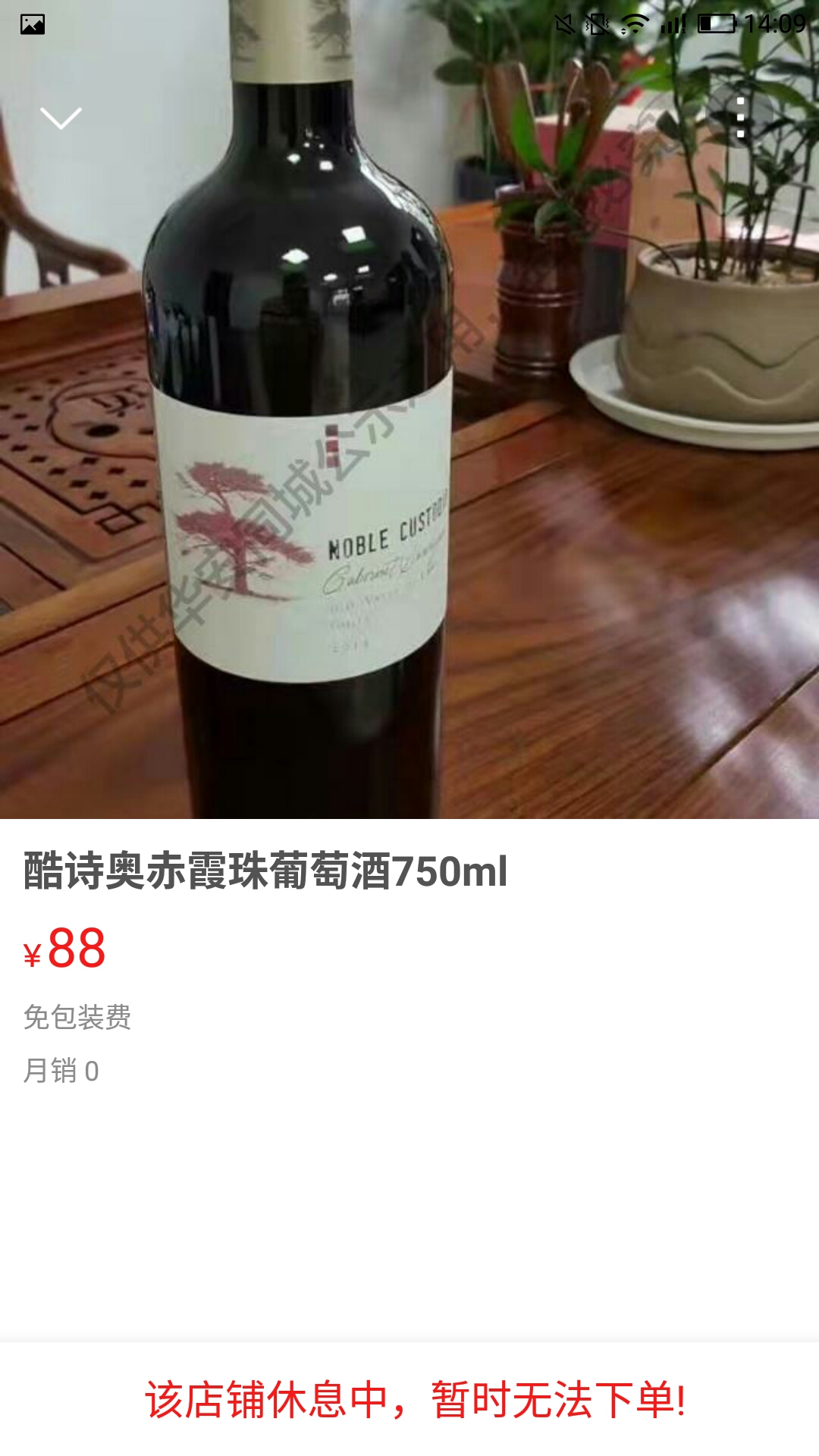The height and width of the screenshot is (1456, 819).
Task: Collapse the product page with the down chevron
Action: (x=60, y=118)
